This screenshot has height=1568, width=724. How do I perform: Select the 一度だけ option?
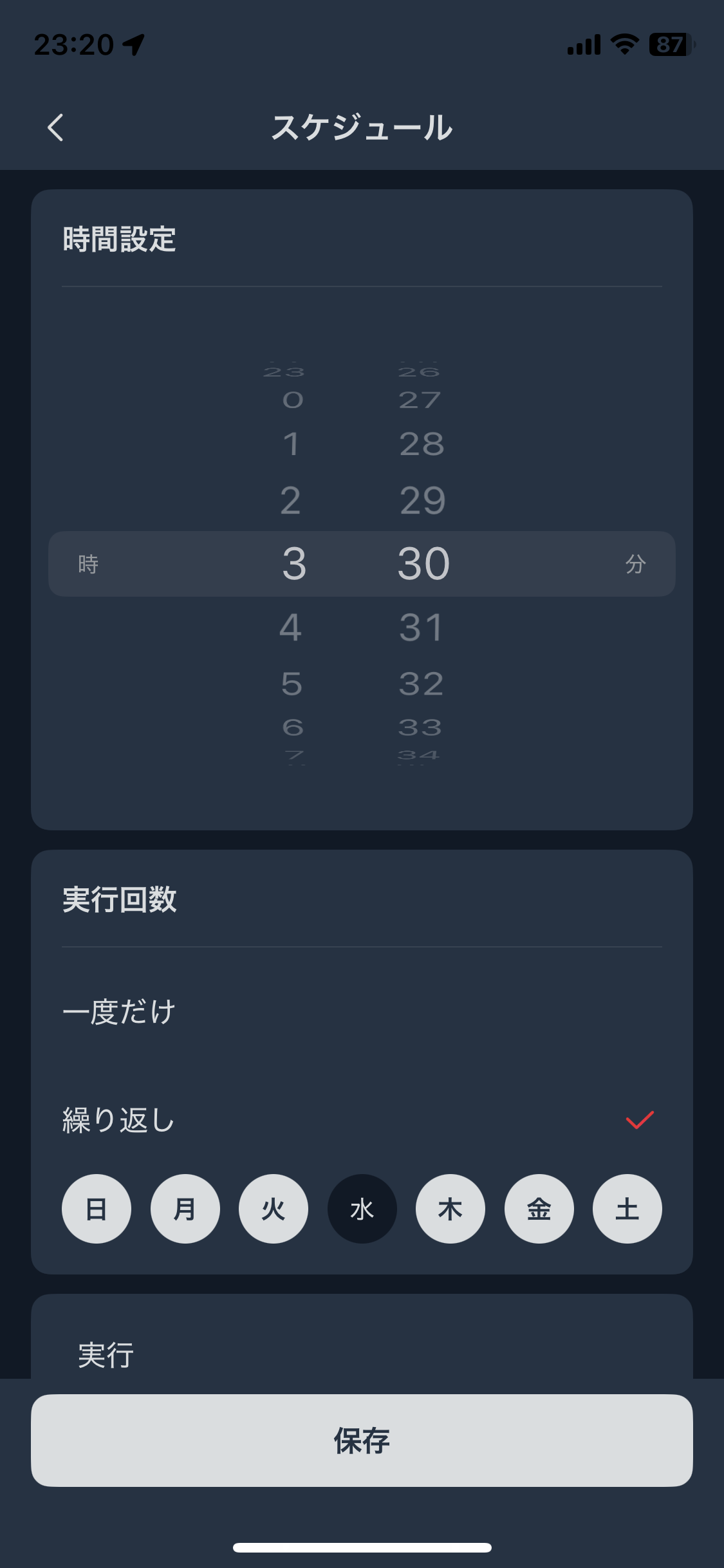362,1012
